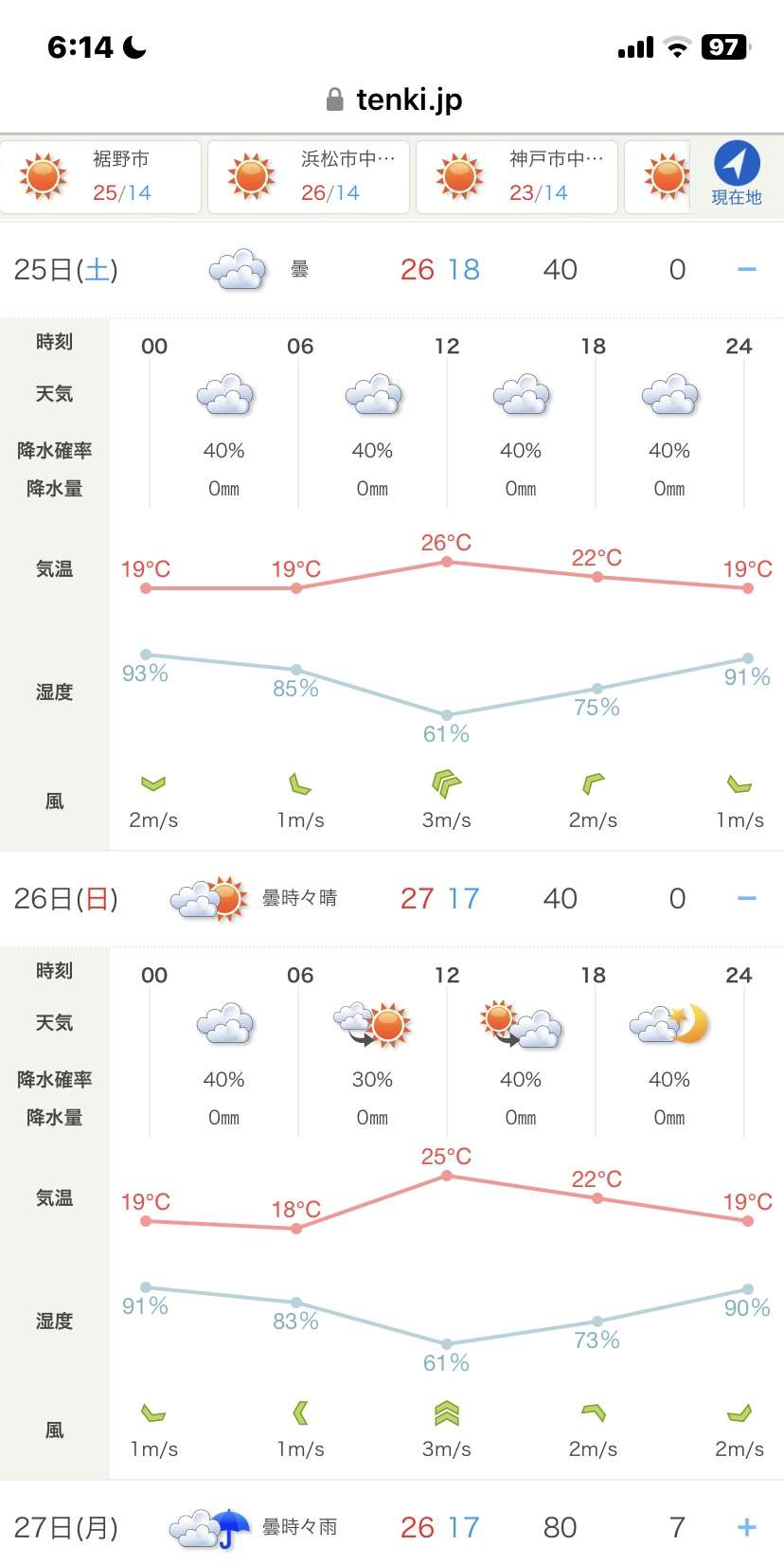
Task: Tap the 現在地 current location button
Action: 737,175
